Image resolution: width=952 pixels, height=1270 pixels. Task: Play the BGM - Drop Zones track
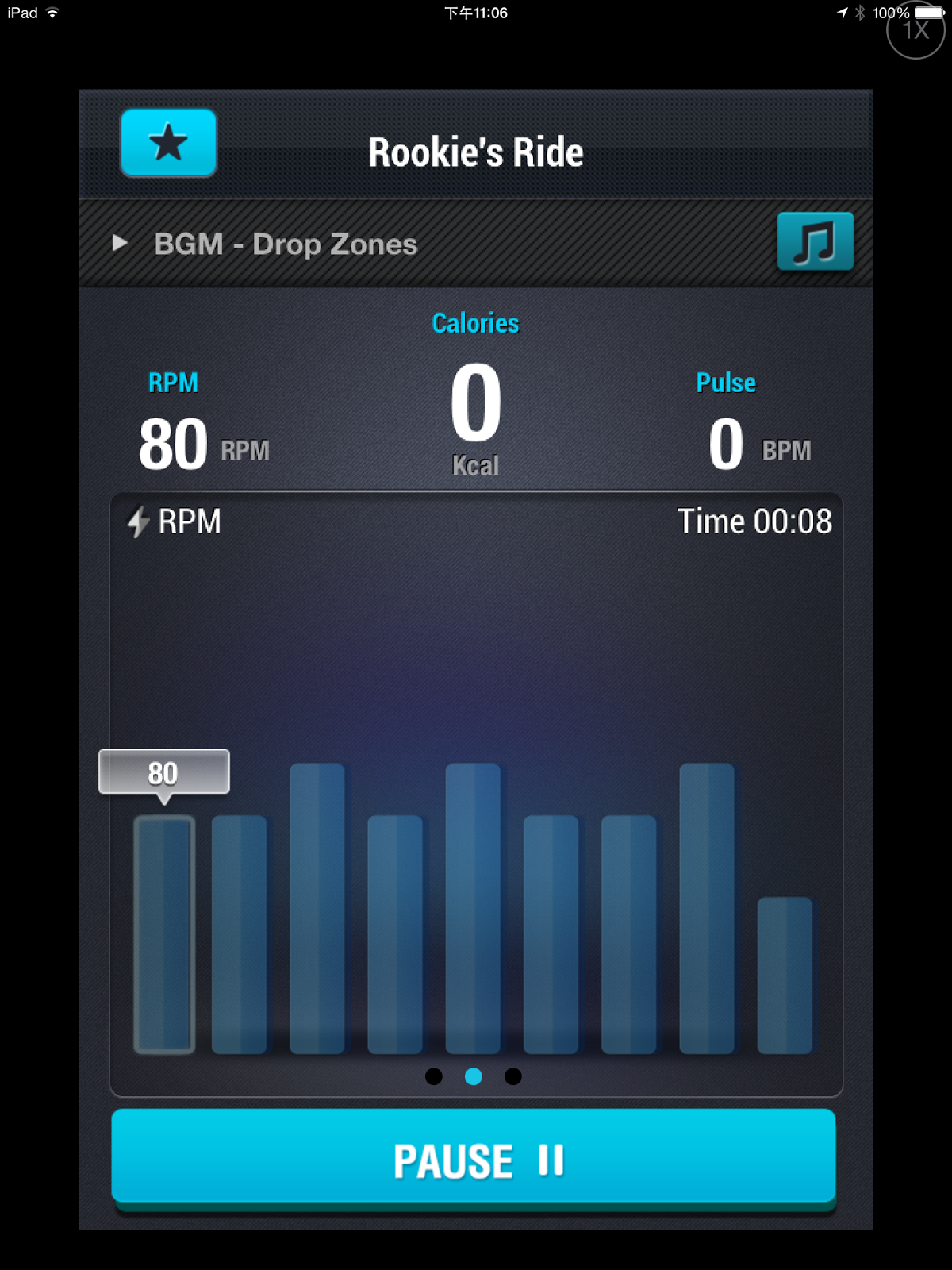[121, 243]
